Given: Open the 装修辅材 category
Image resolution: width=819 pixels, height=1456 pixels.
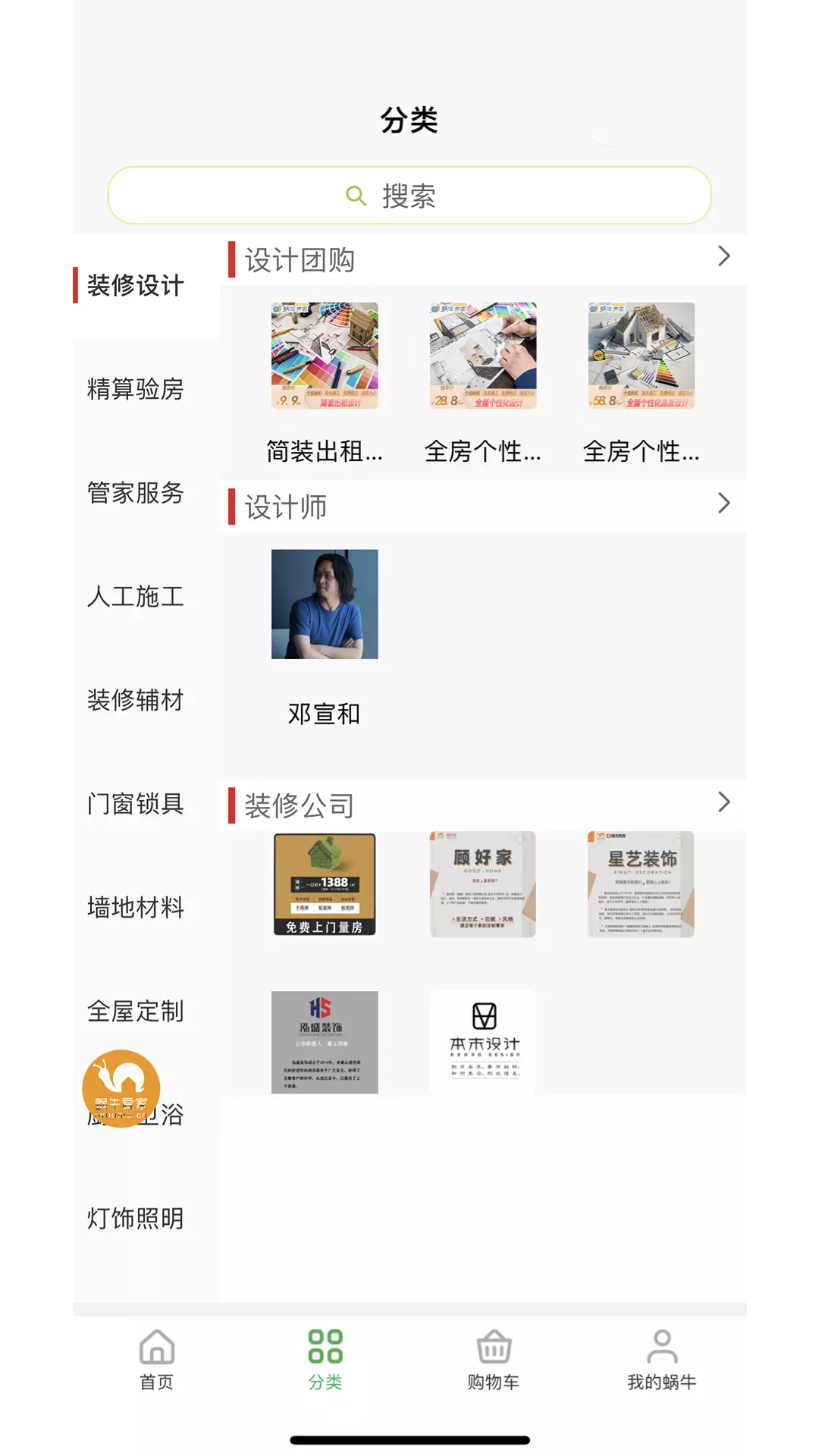Looking at the screenshot, I should coord(136,700).
